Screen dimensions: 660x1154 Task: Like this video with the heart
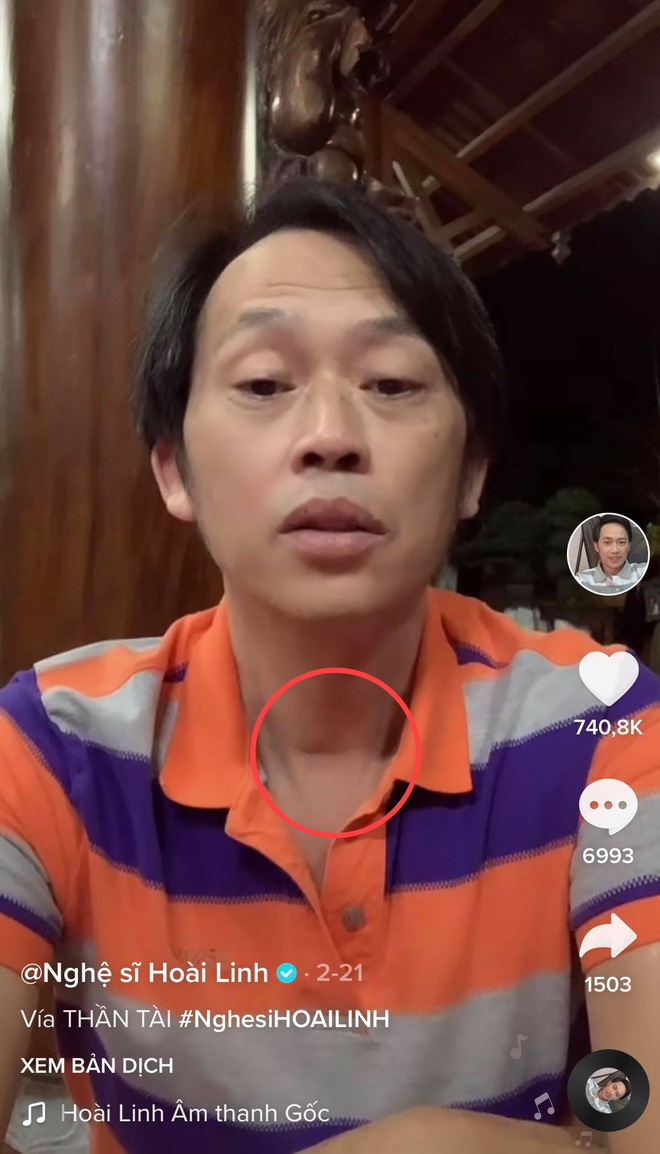[608, 679]
